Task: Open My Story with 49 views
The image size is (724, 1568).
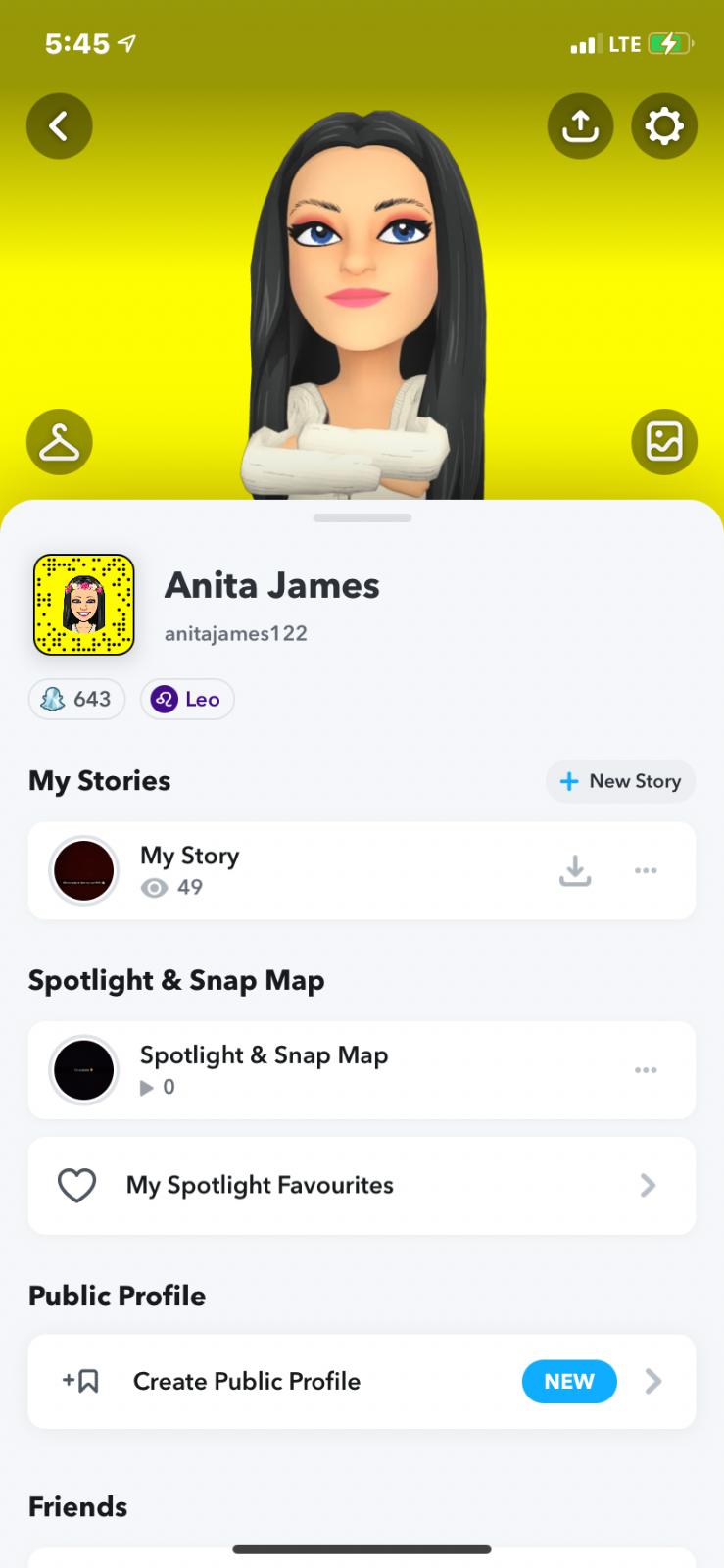Action: point(294,870)
